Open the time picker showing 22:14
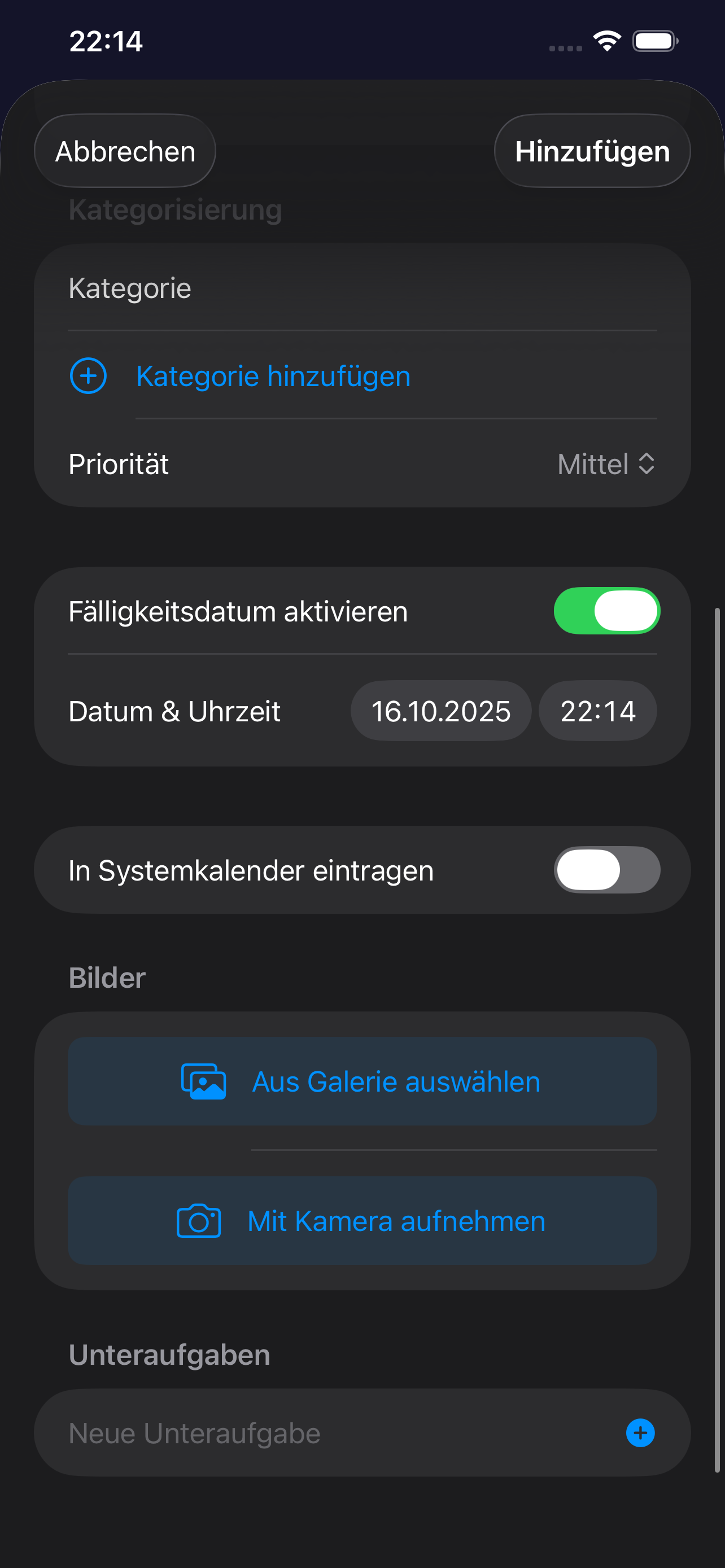The image size is (725, 1568). pos(597,711)
